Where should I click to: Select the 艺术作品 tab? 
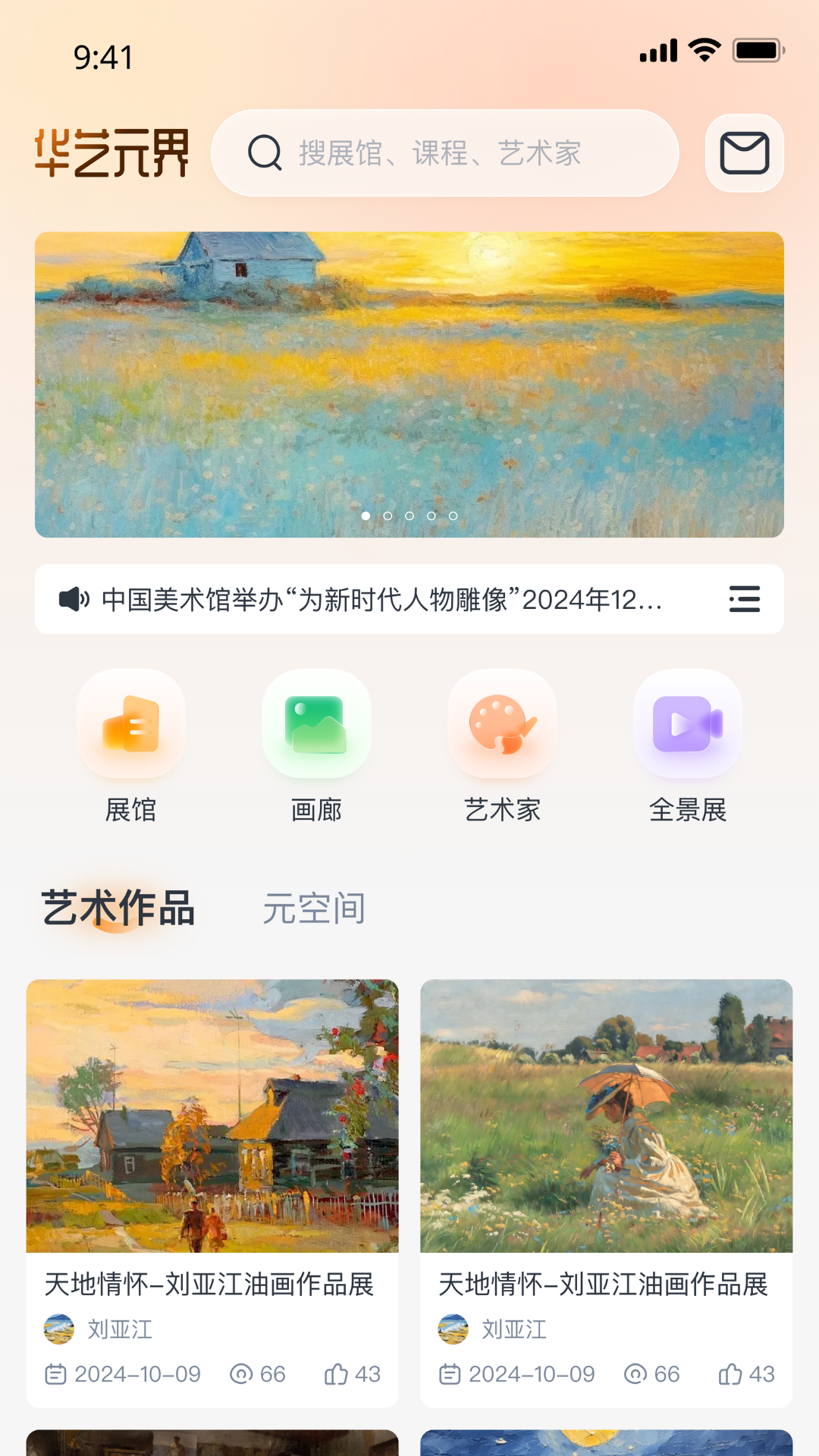click(118, 909)
